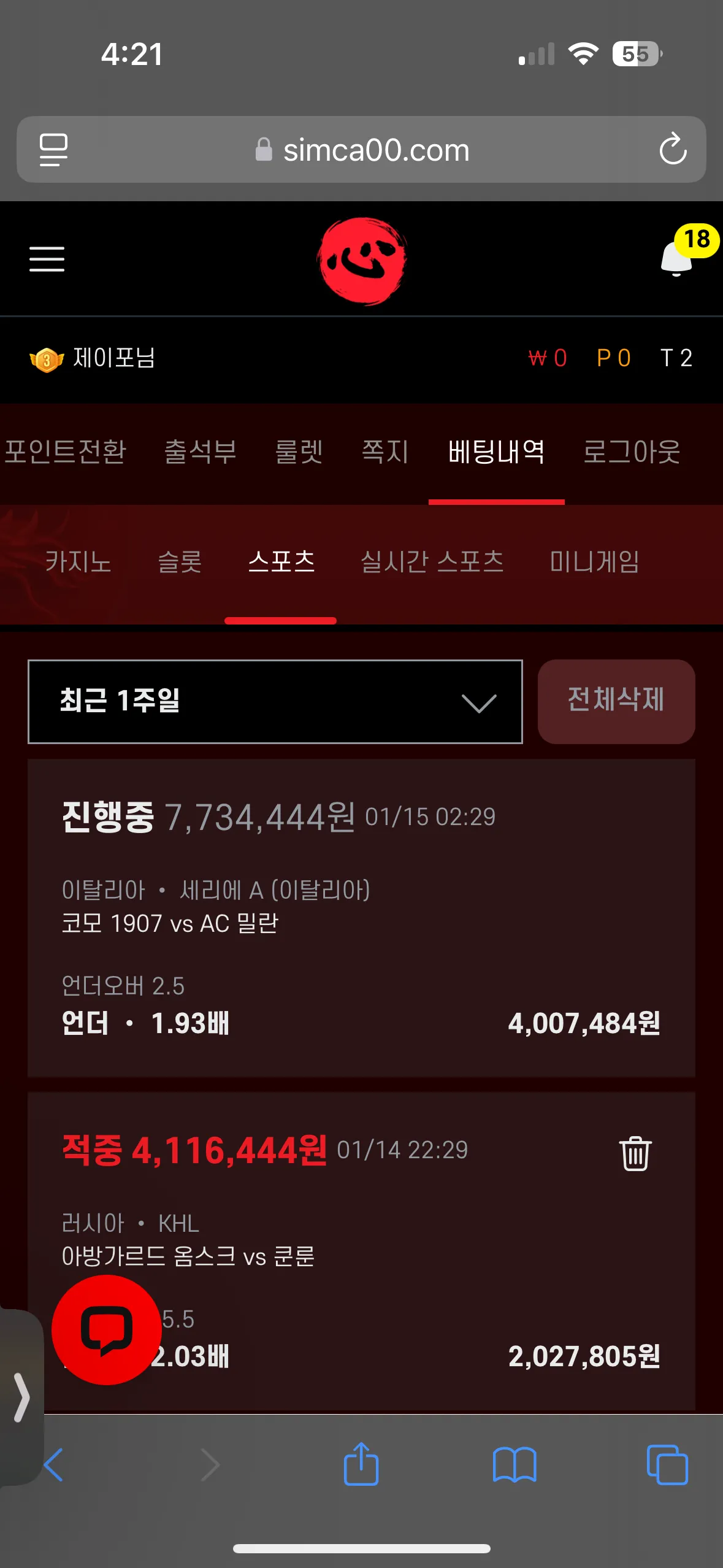723x1568 pixels.
Task: Delete the 아방가르드 옴스크 vs 쿤룬 bet
Action: click(x=635, y=1153)
